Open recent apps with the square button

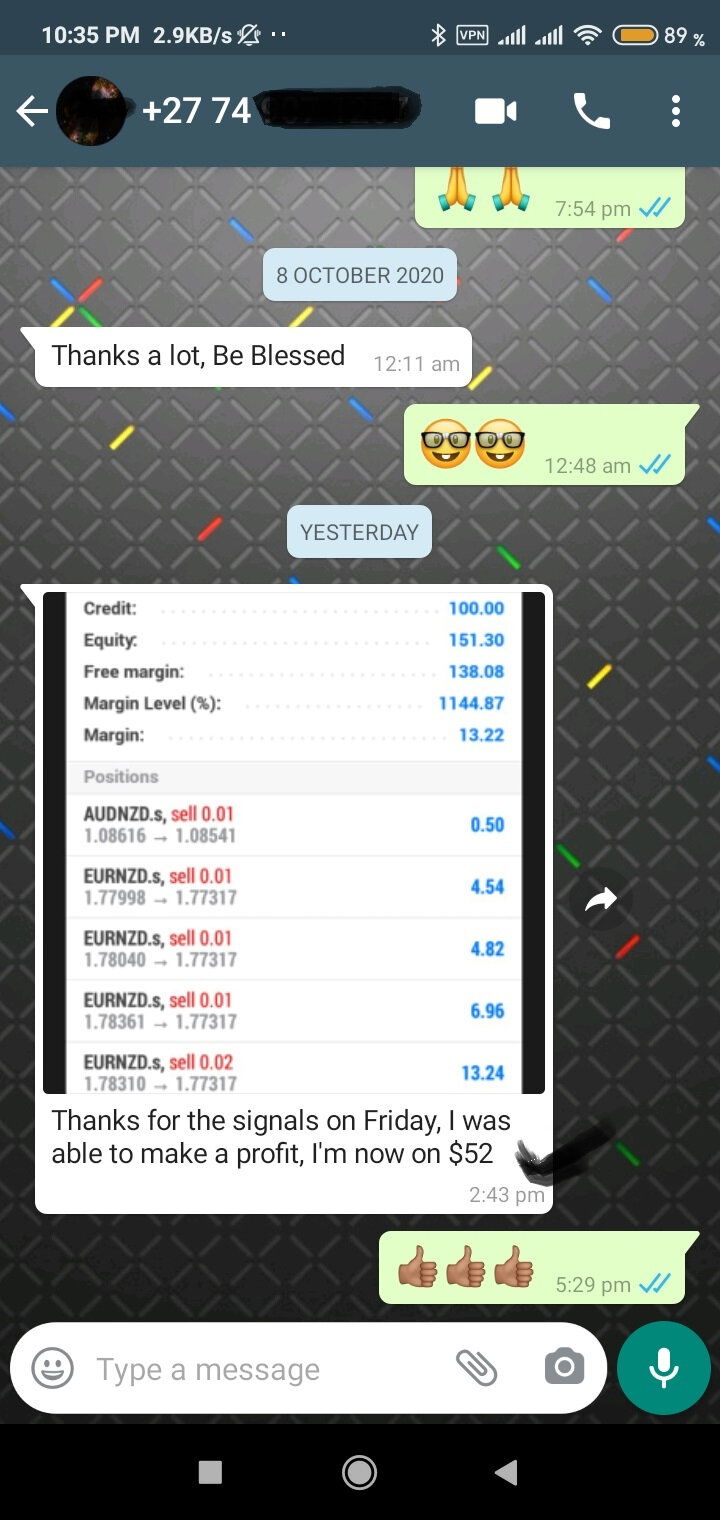[x=210, y=1471]
